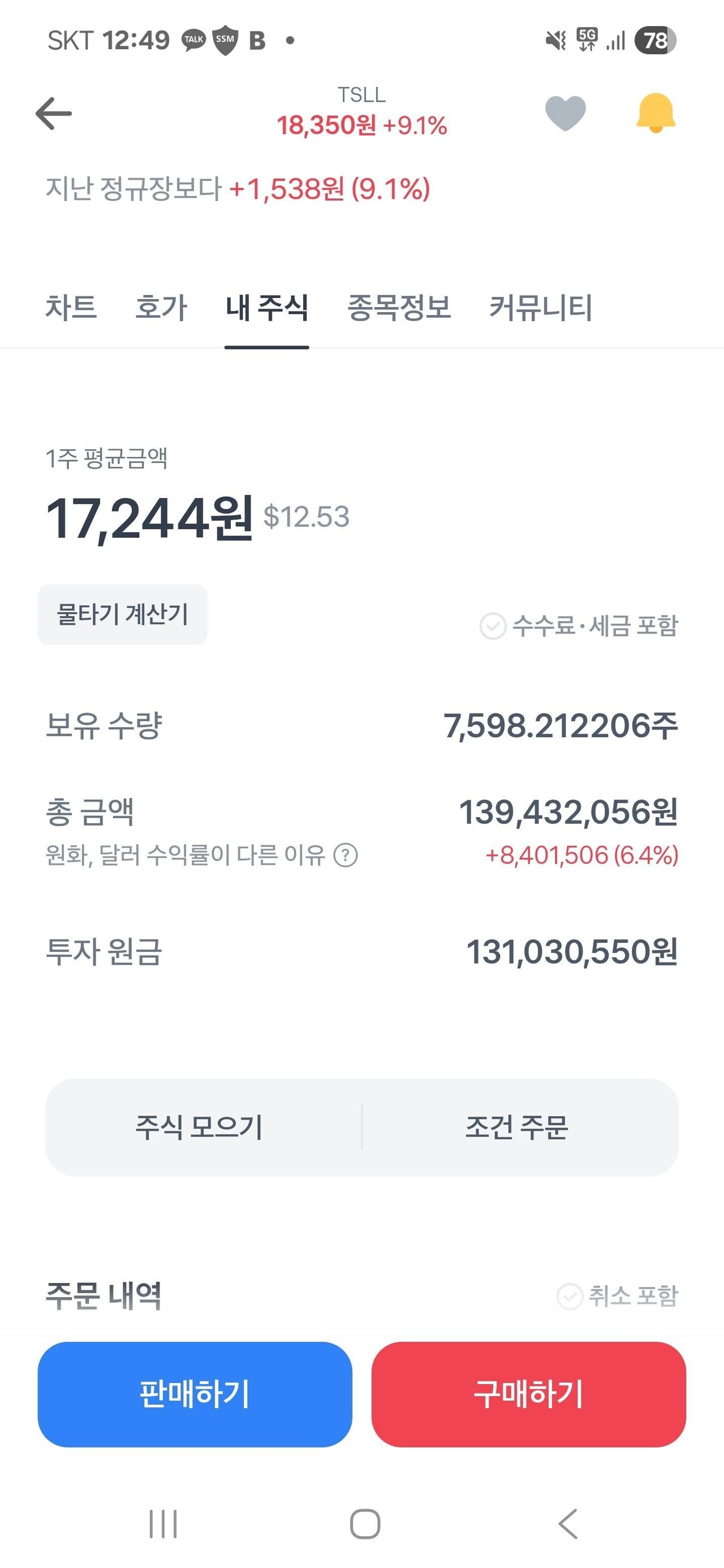Tap the help icon next to 원화, 달러 수익률
The height and width of the screenshot is (1568, 724).
(347, 858)
